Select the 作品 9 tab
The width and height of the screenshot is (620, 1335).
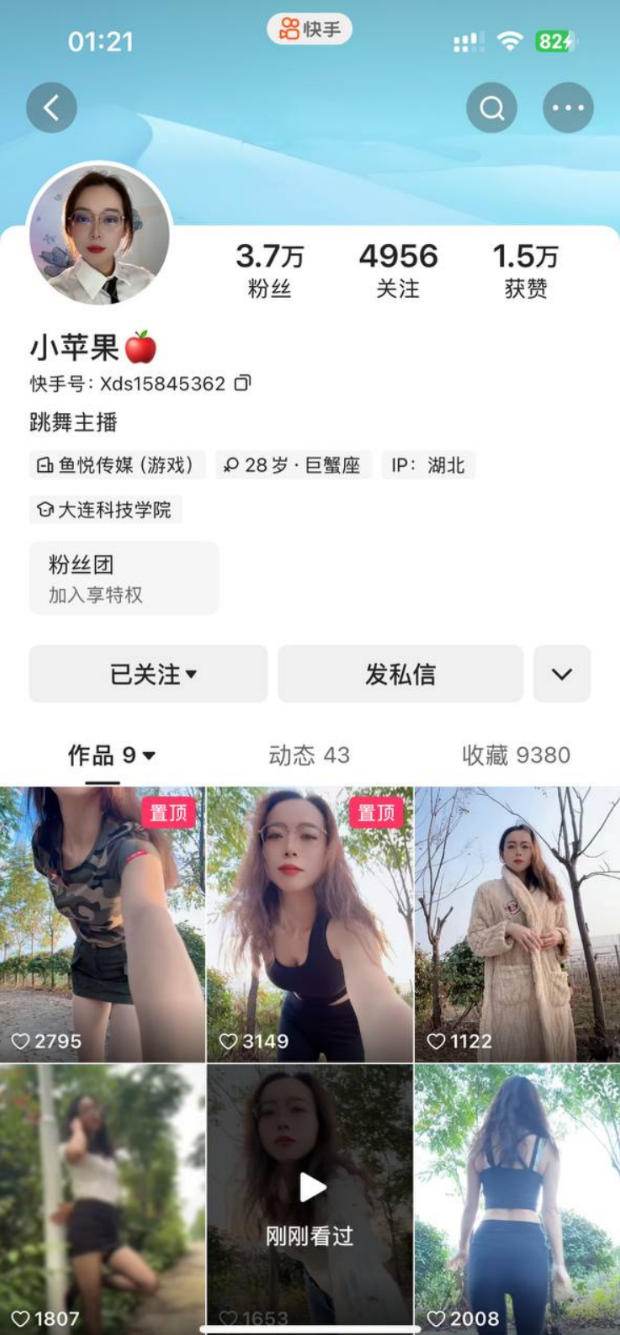click(110, 755)
